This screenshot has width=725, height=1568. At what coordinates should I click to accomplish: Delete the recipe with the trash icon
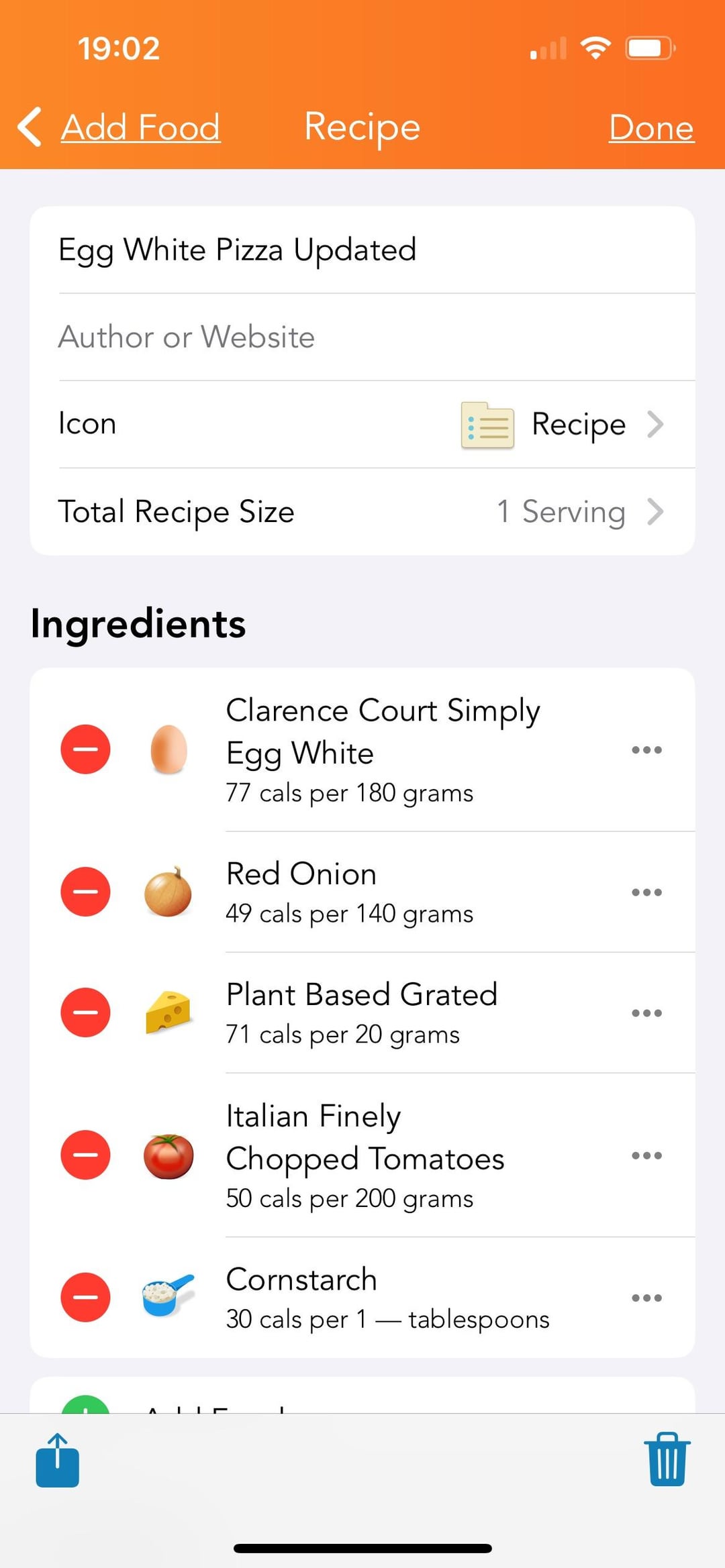tap(667, 1459)
